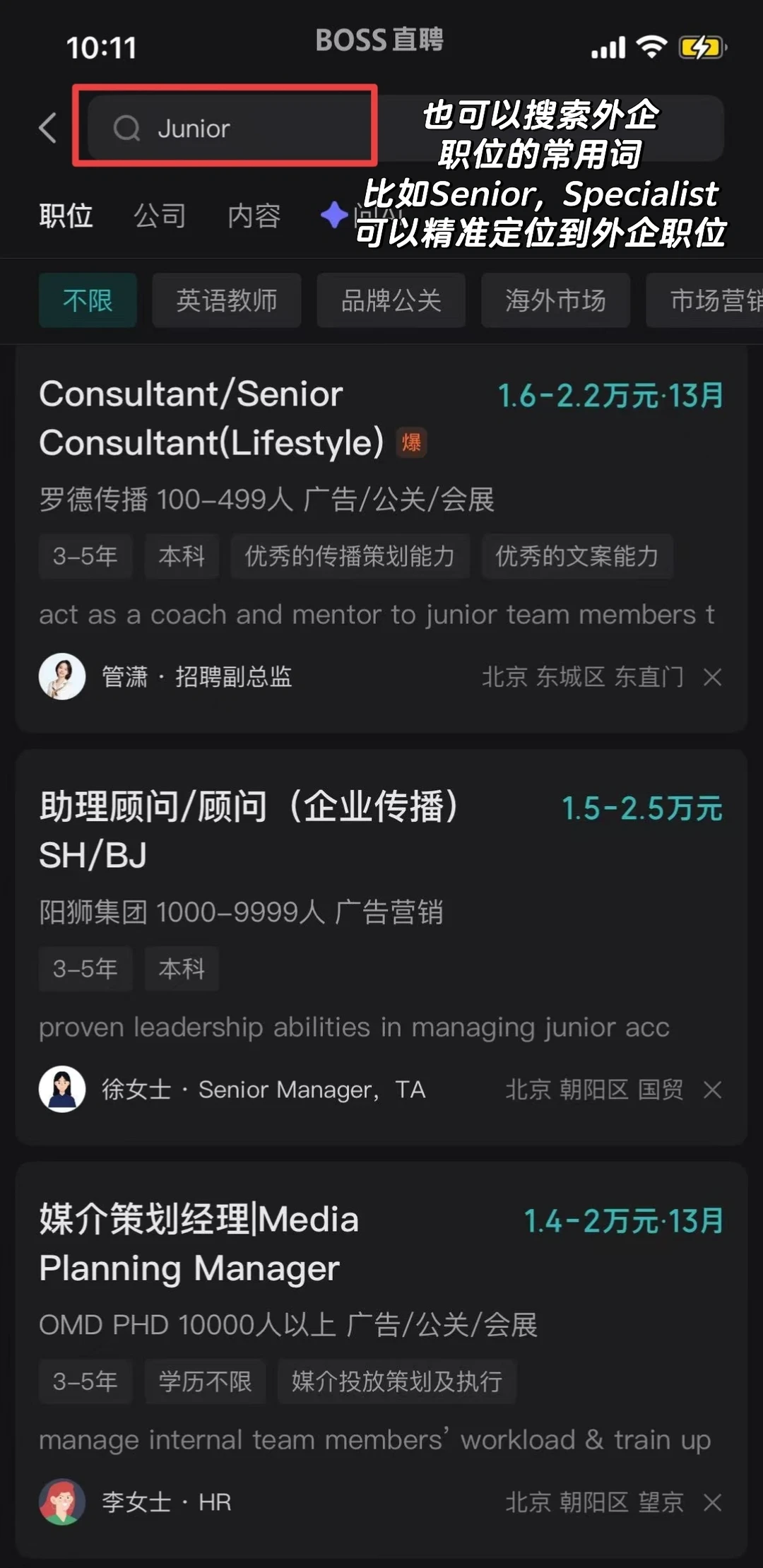Dismiss the 罗德传播 job listing
763x1568 pixels.
click(712, 678)
